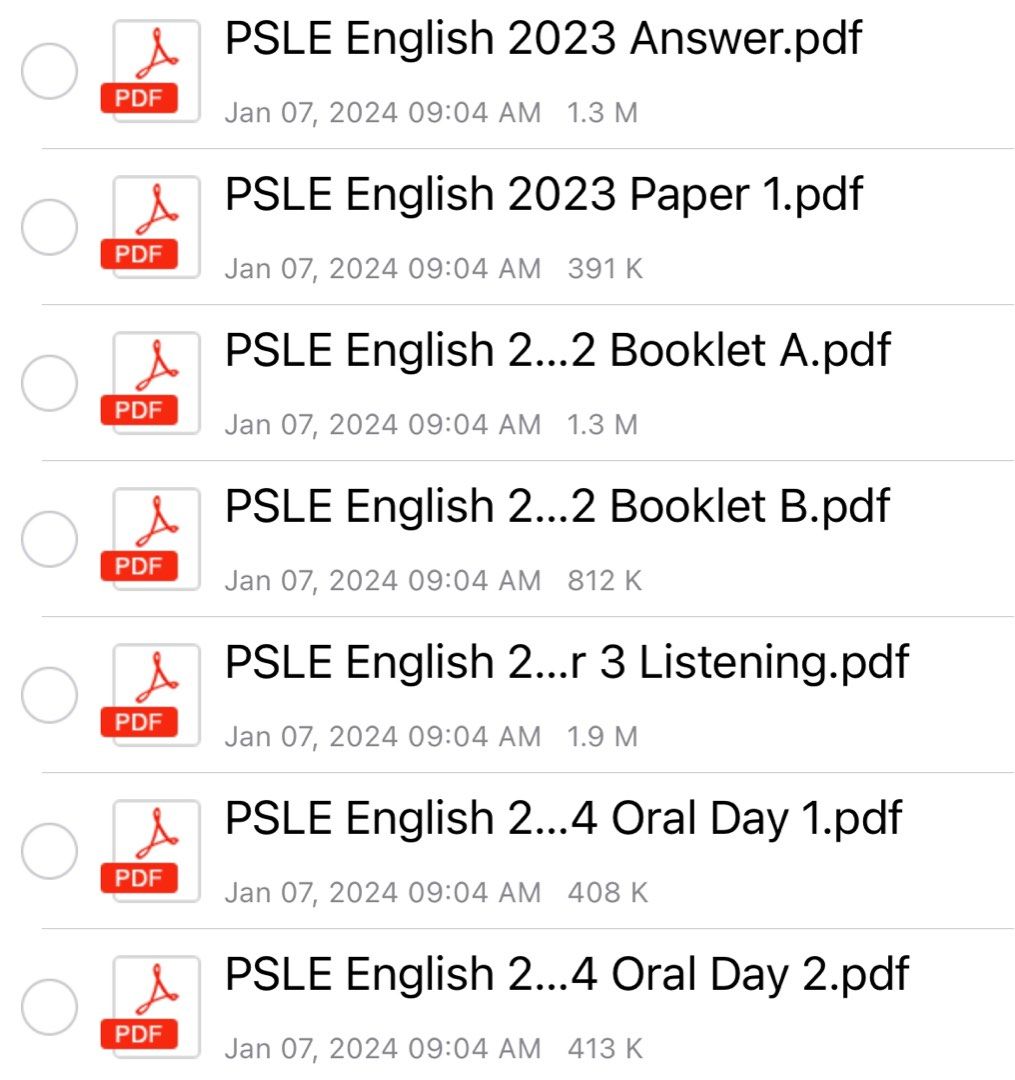
Task: Mark the Oral Day 1.pdf selection circle
Action: click(x=49, y=849)
